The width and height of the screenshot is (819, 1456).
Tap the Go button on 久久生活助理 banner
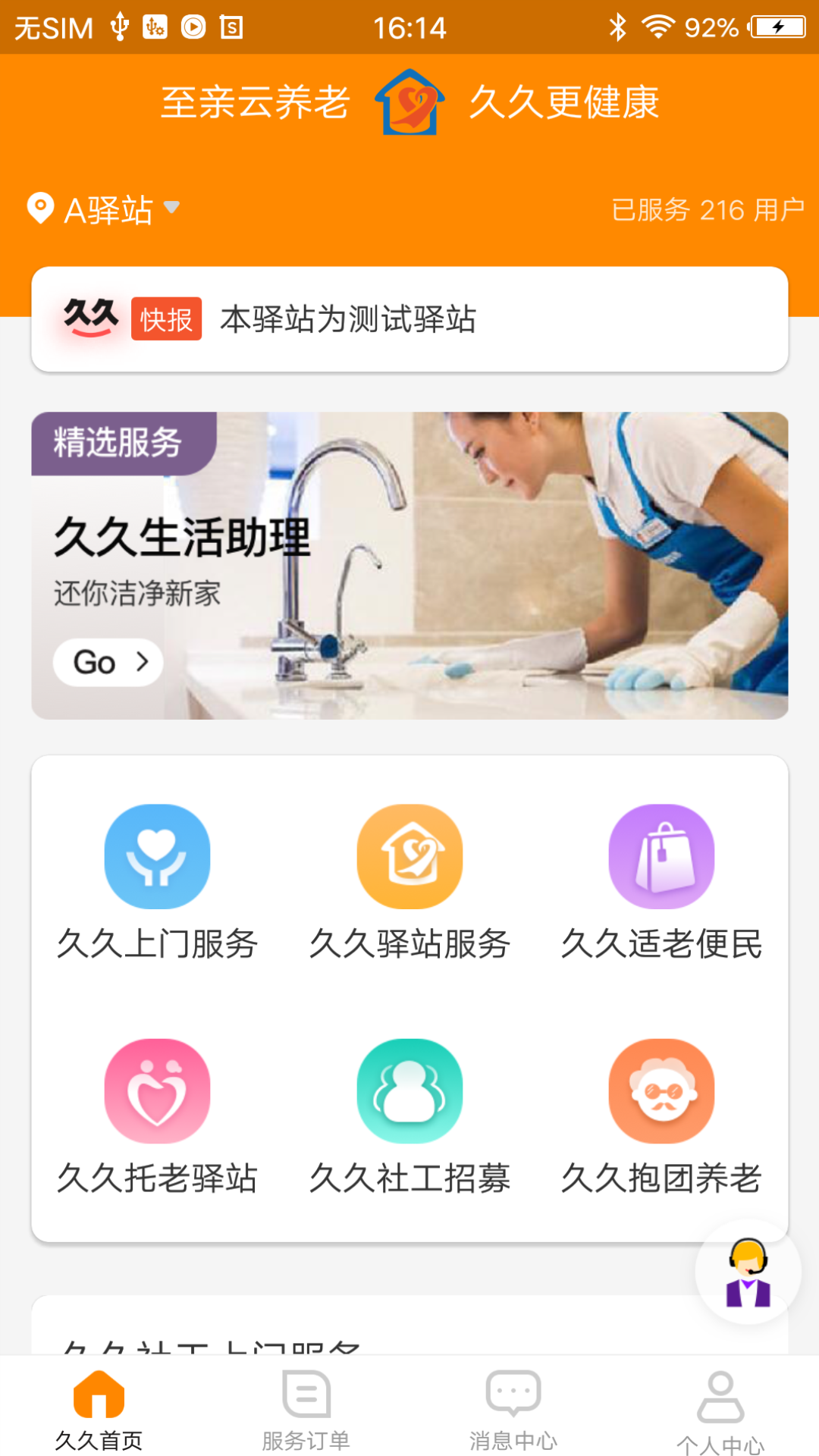pos(108,662)
